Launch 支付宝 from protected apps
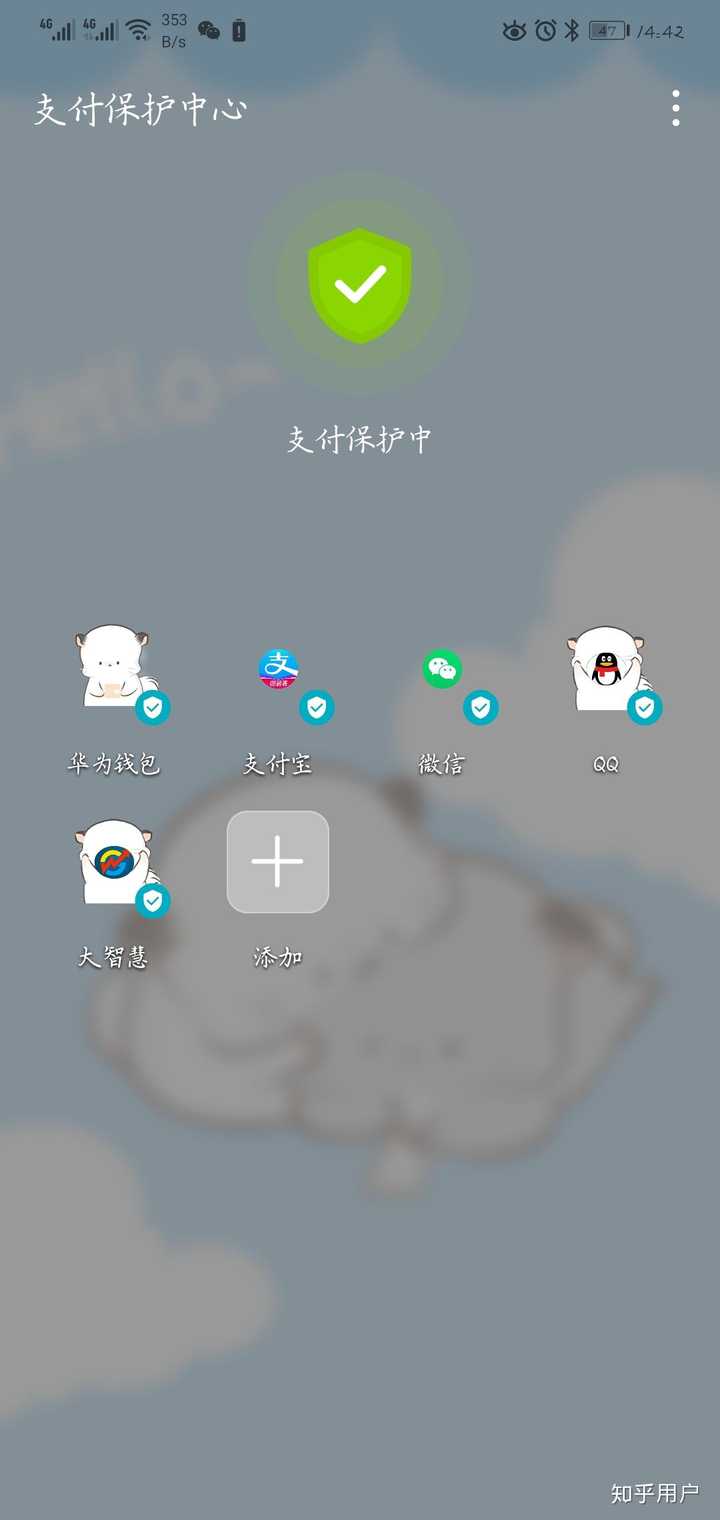 click(x=278, y=669)
